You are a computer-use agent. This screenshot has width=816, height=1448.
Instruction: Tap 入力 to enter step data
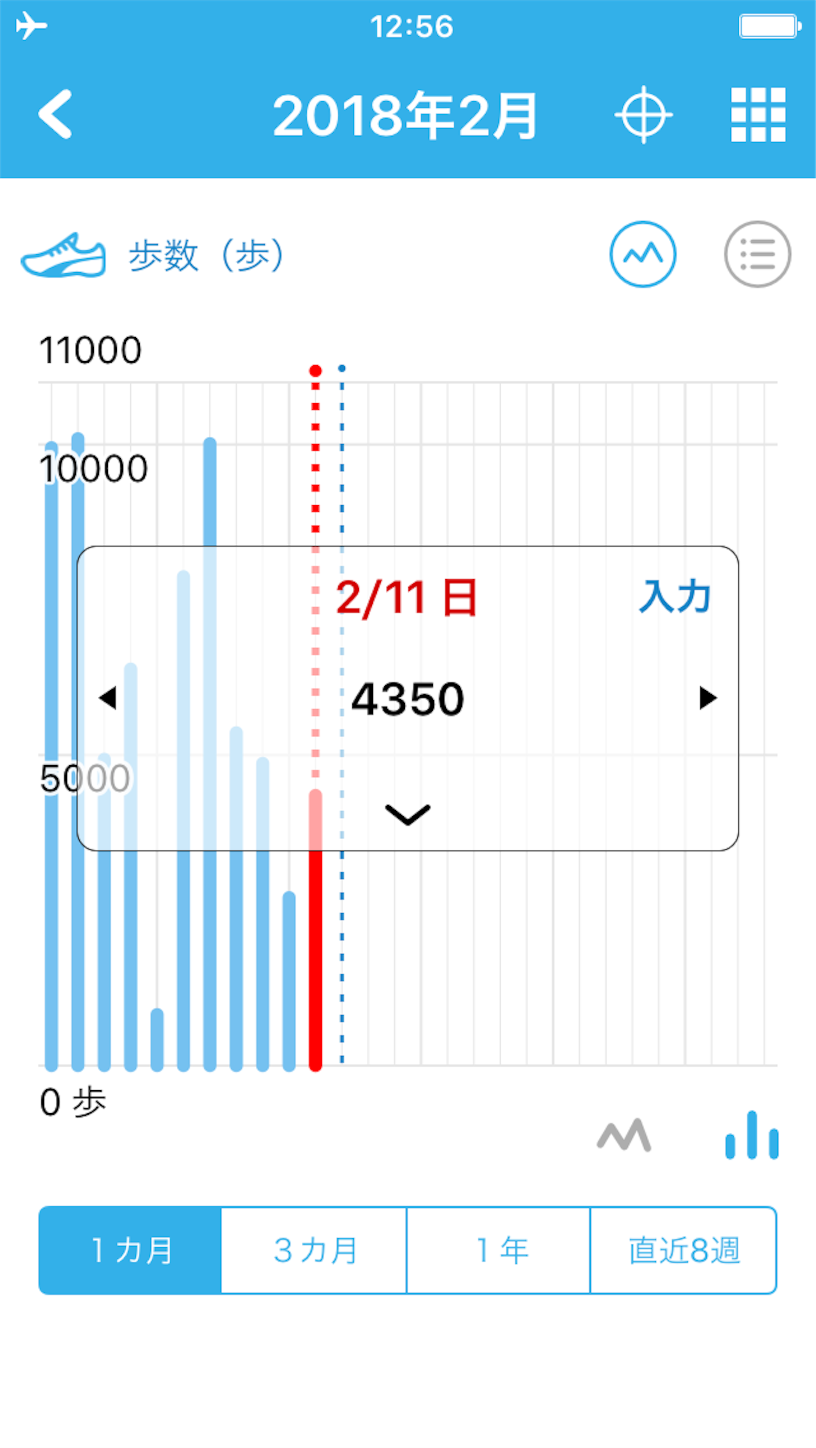675,597
